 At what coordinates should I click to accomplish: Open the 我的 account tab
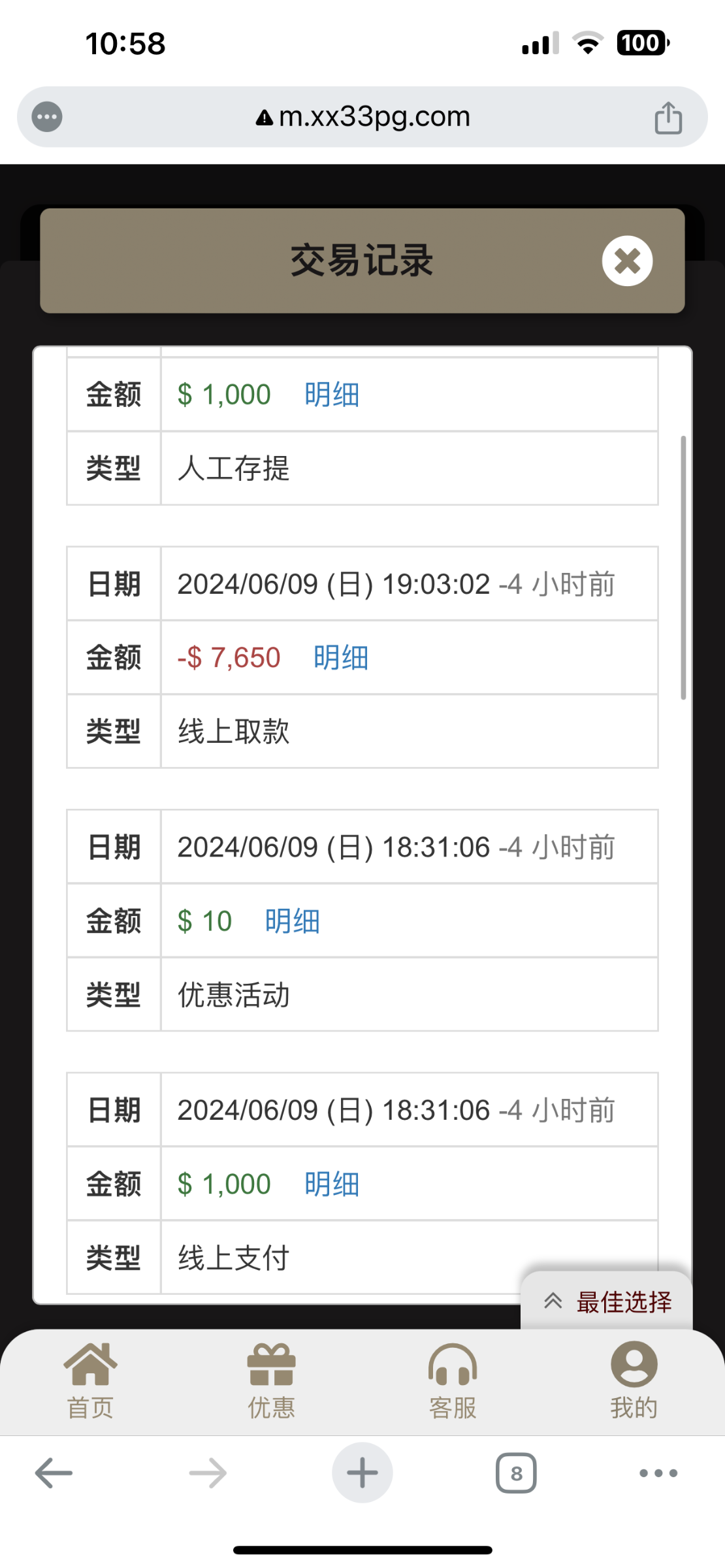tap(634, 1380)
